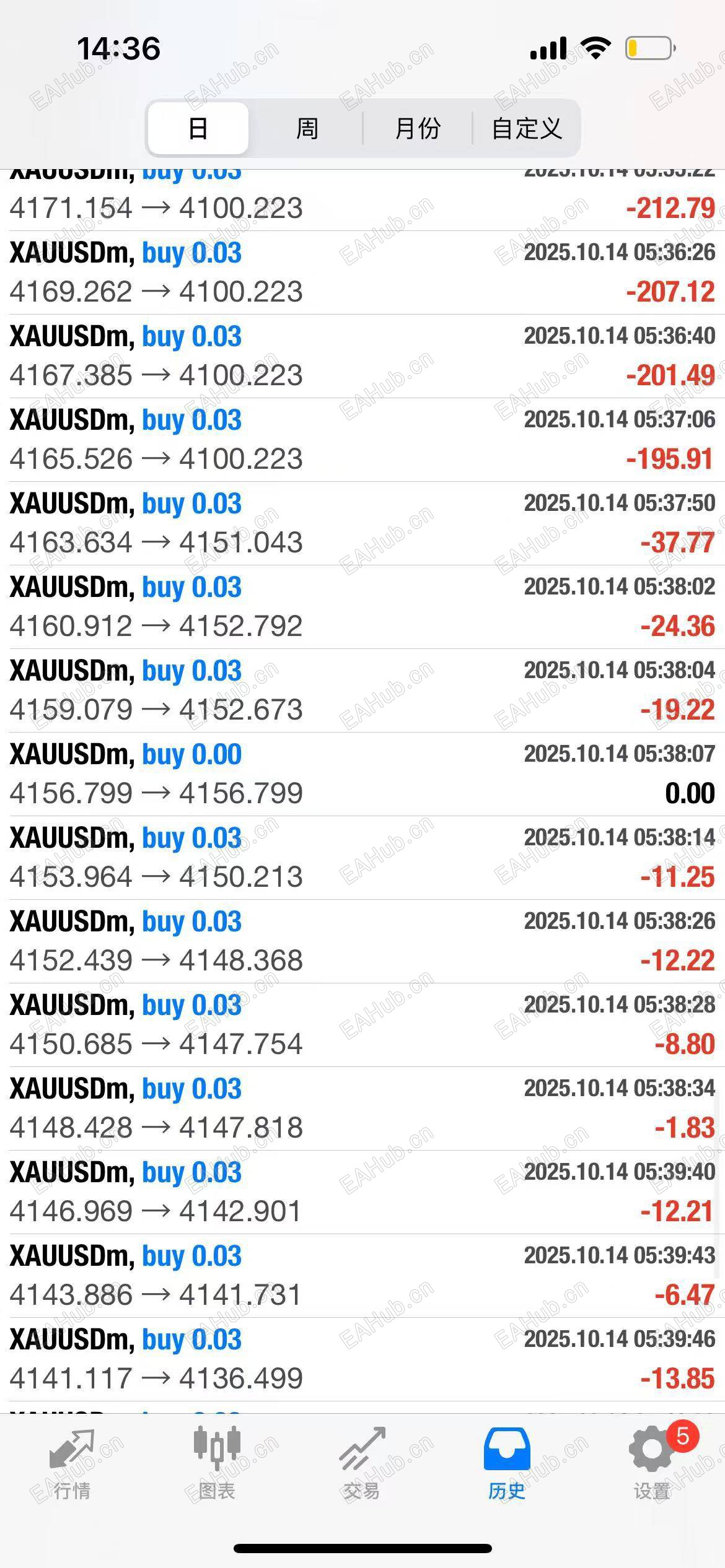Screen dimensions: 725x1568
Task: Open the trade from 05:39:40
Action: pyautogui.click(x=362, y=1192)
